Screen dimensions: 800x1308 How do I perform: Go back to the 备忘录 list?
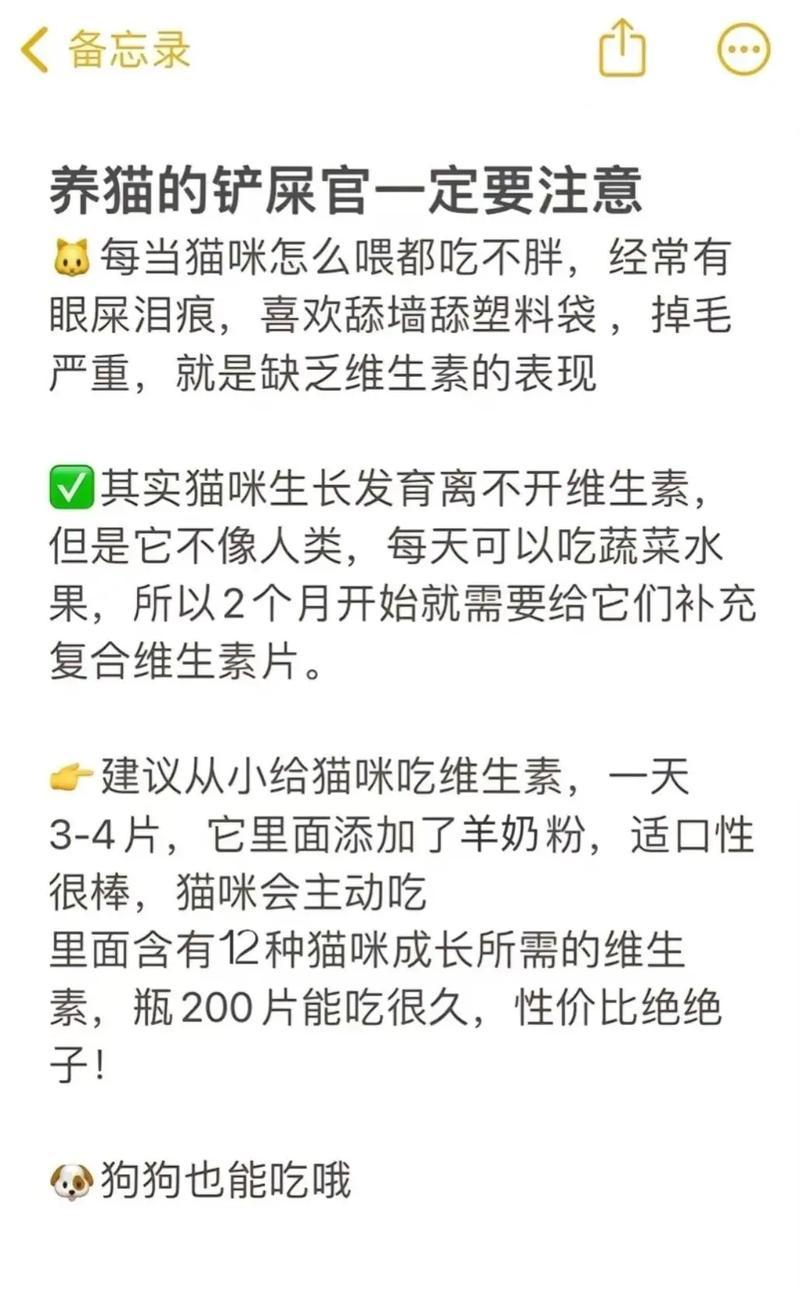point(105,50)
